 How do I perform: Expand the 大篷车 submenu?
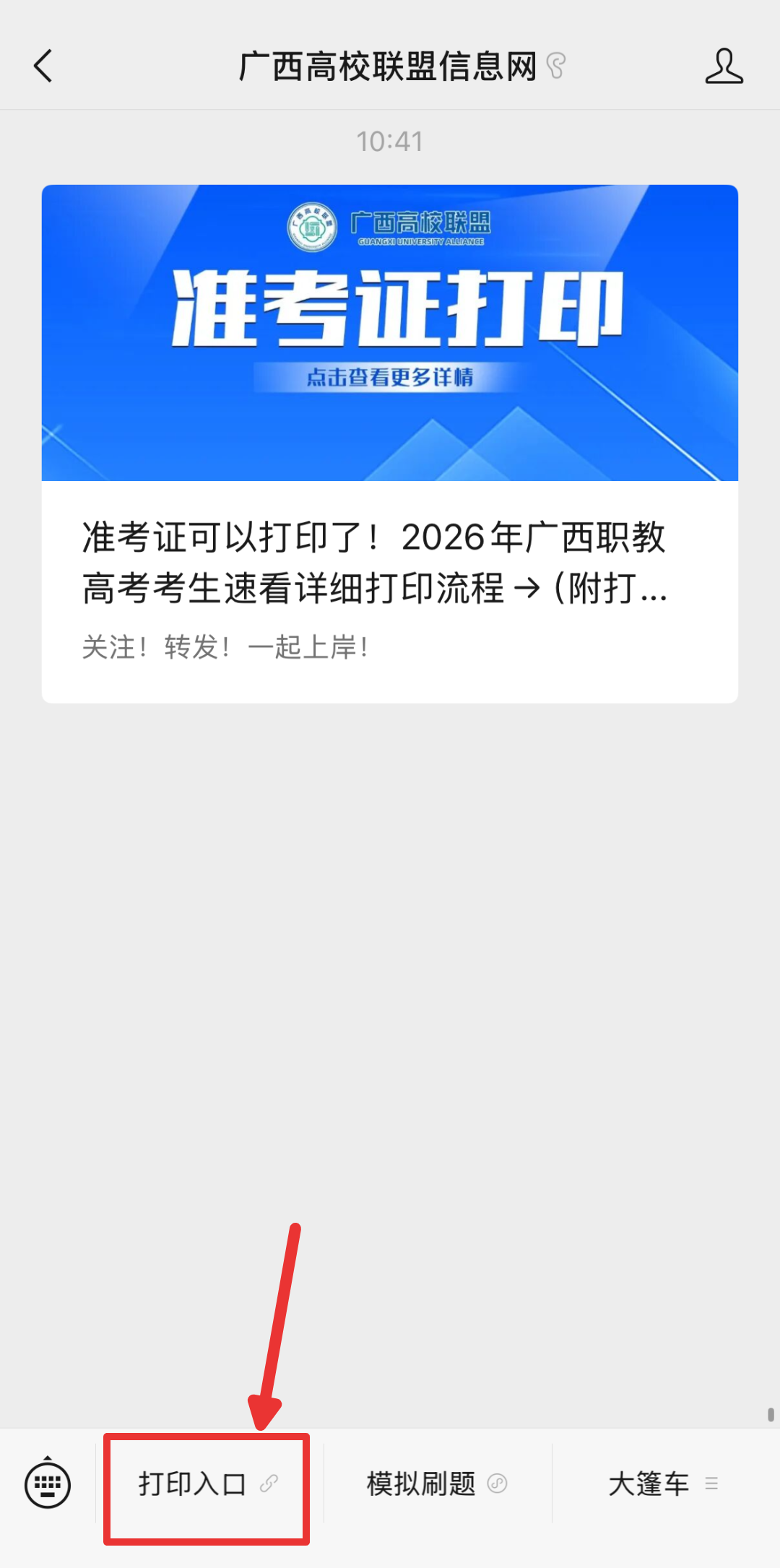[663, 1485]
